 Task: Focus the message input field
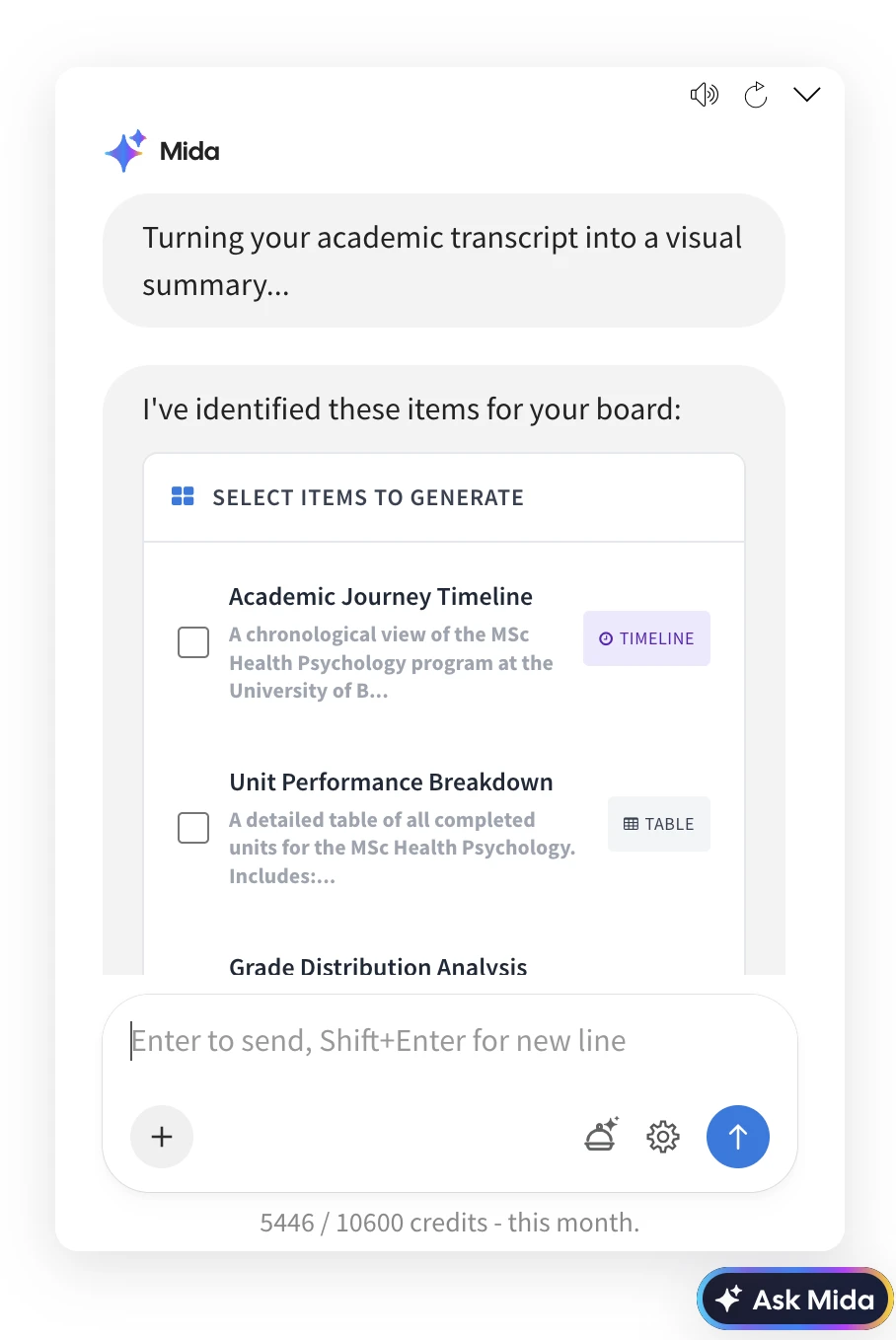pos(449,1041)
